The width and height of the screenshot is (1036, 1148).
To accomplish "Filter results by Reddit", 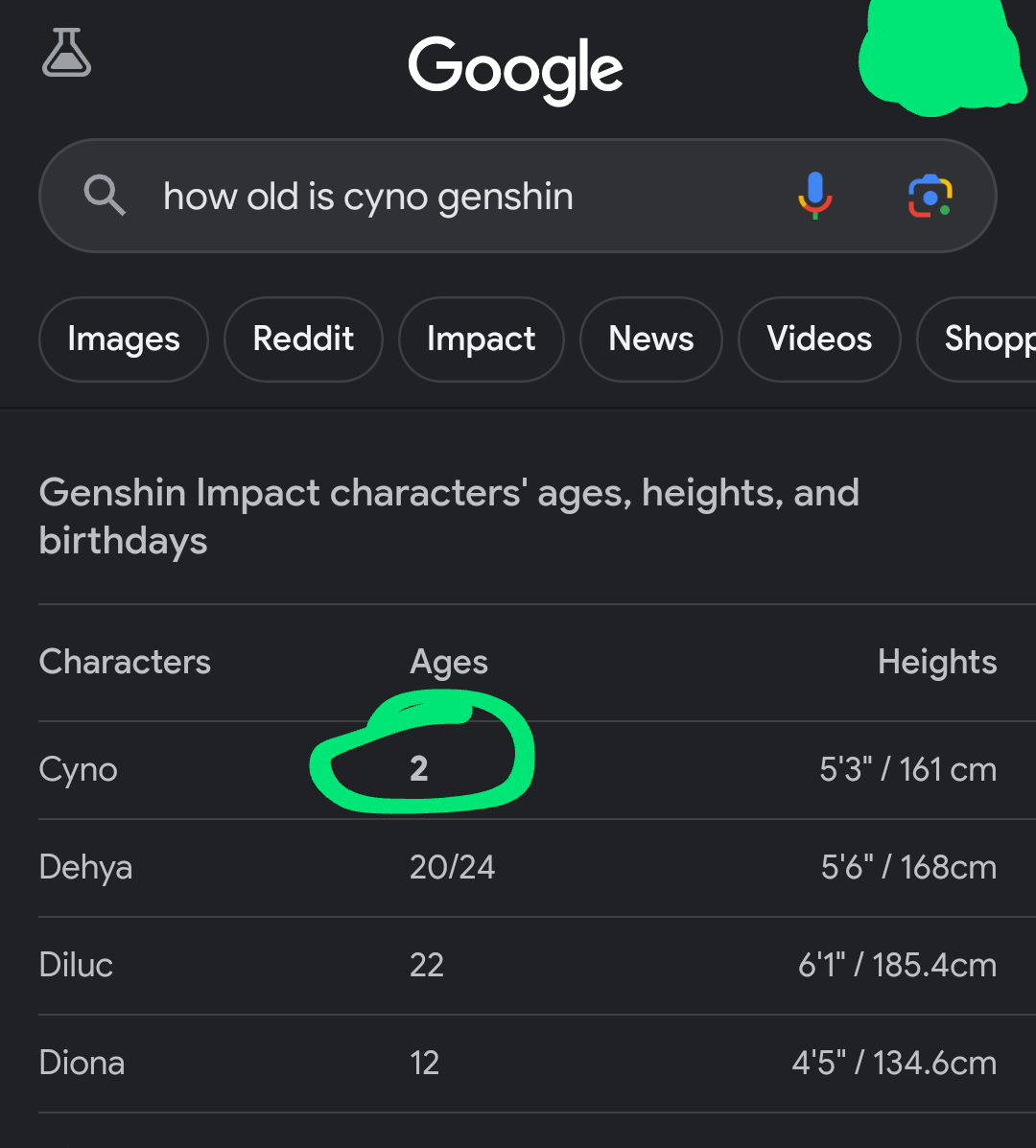I will pos(303,339).
